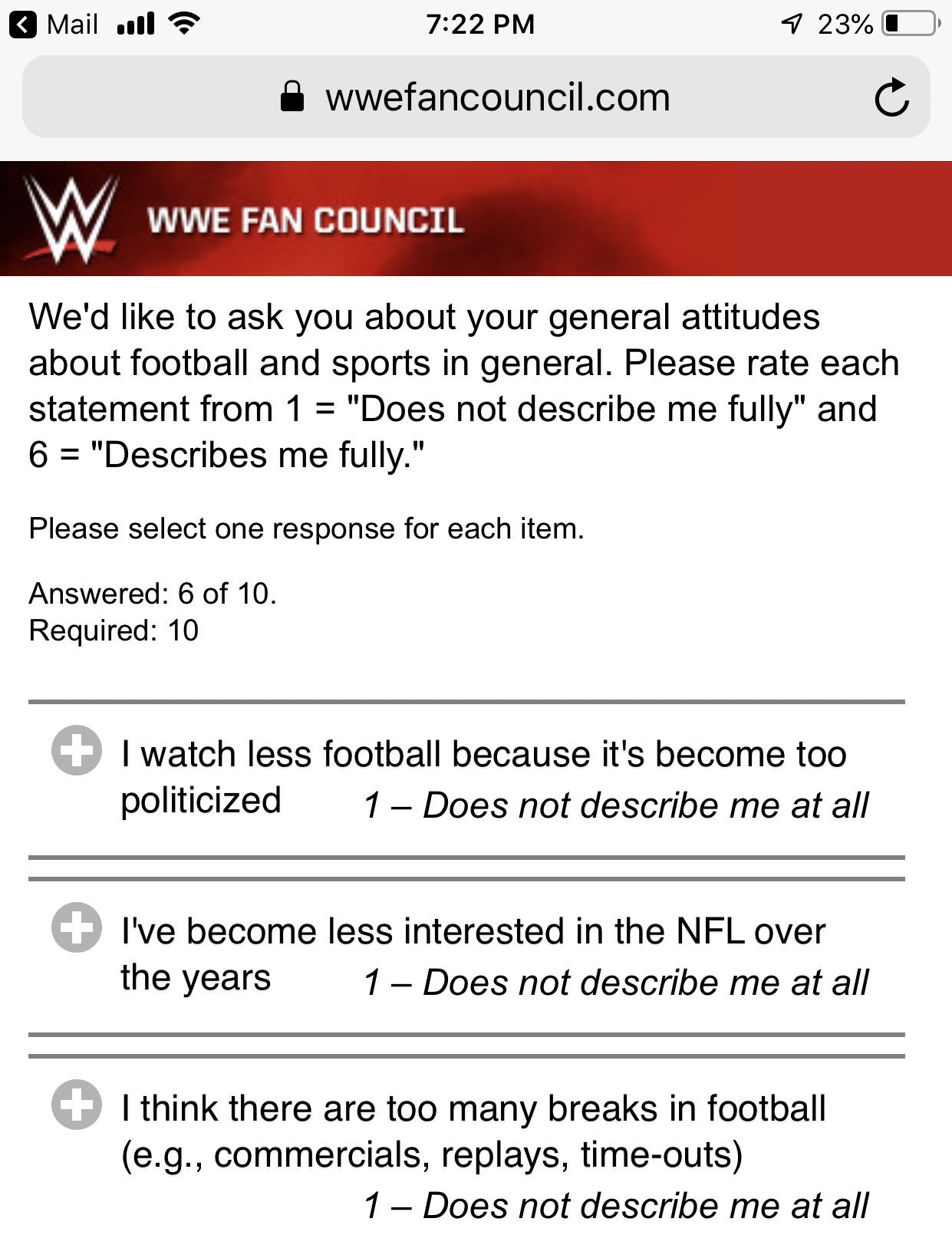The width and height of the screenshot is (952, 1248).
Task: Expand 'too many breaks in football' statement
Action: coord(77,1105)
